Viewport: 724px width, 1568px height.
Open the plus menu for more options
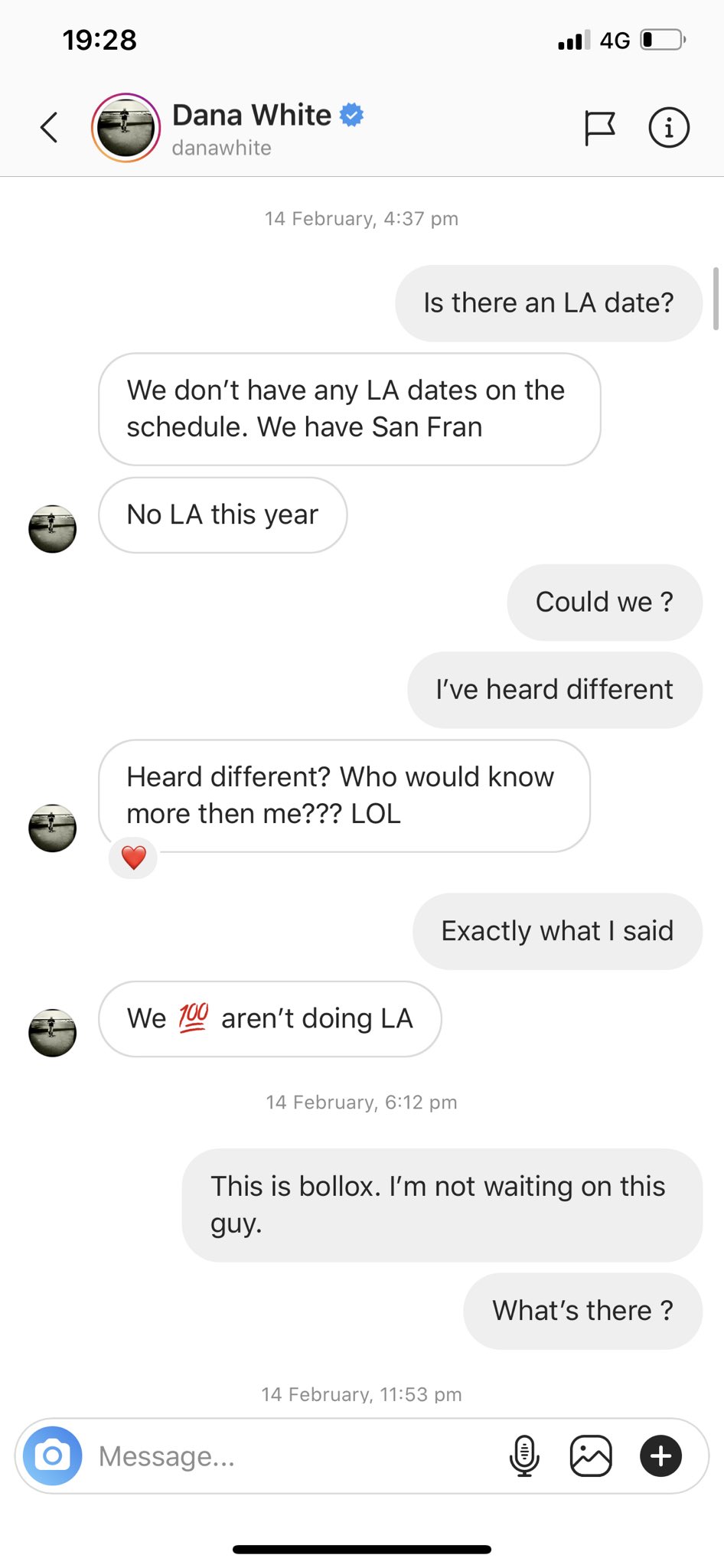660,1455
